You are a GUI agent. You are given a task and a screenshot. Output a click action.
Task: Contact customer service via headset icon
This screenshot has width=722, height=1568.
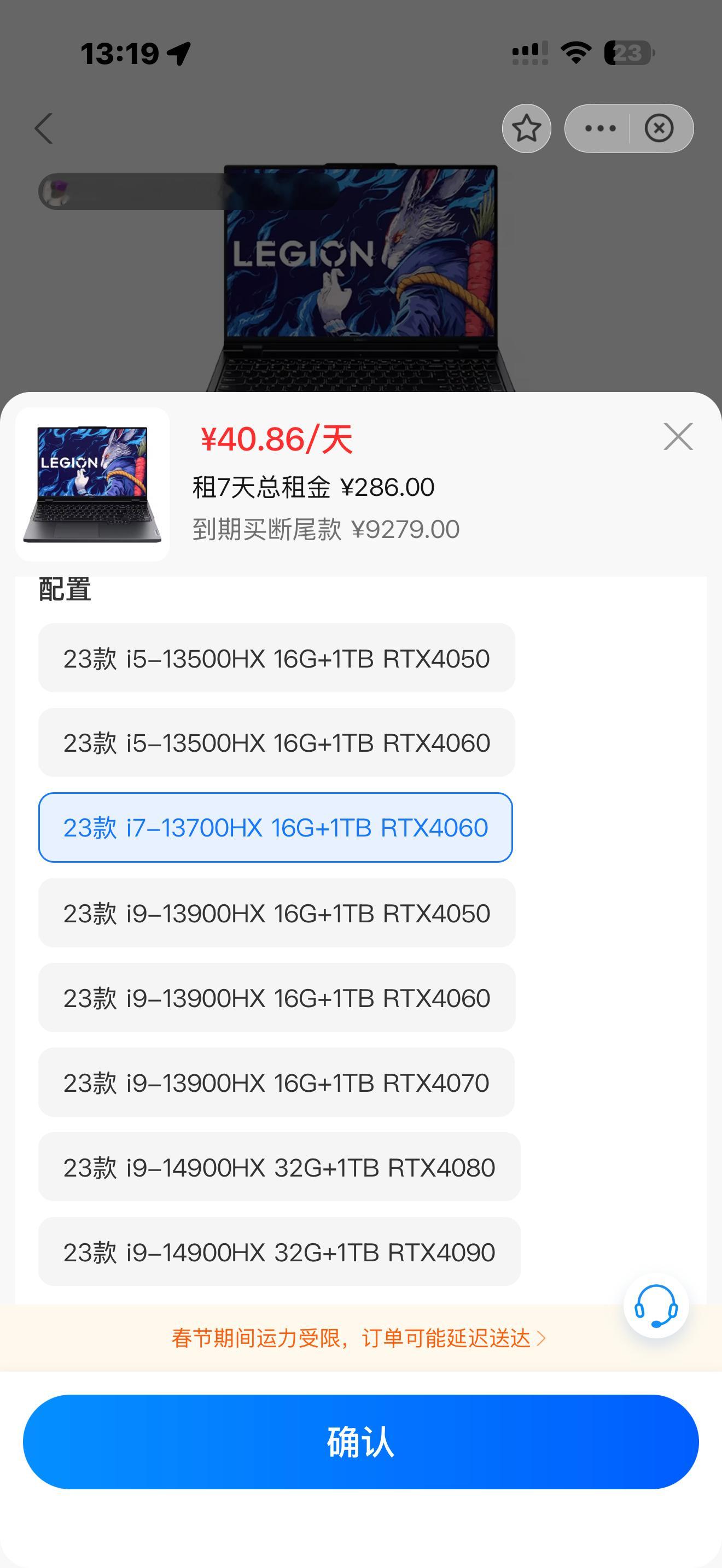tap(656, 1306)
